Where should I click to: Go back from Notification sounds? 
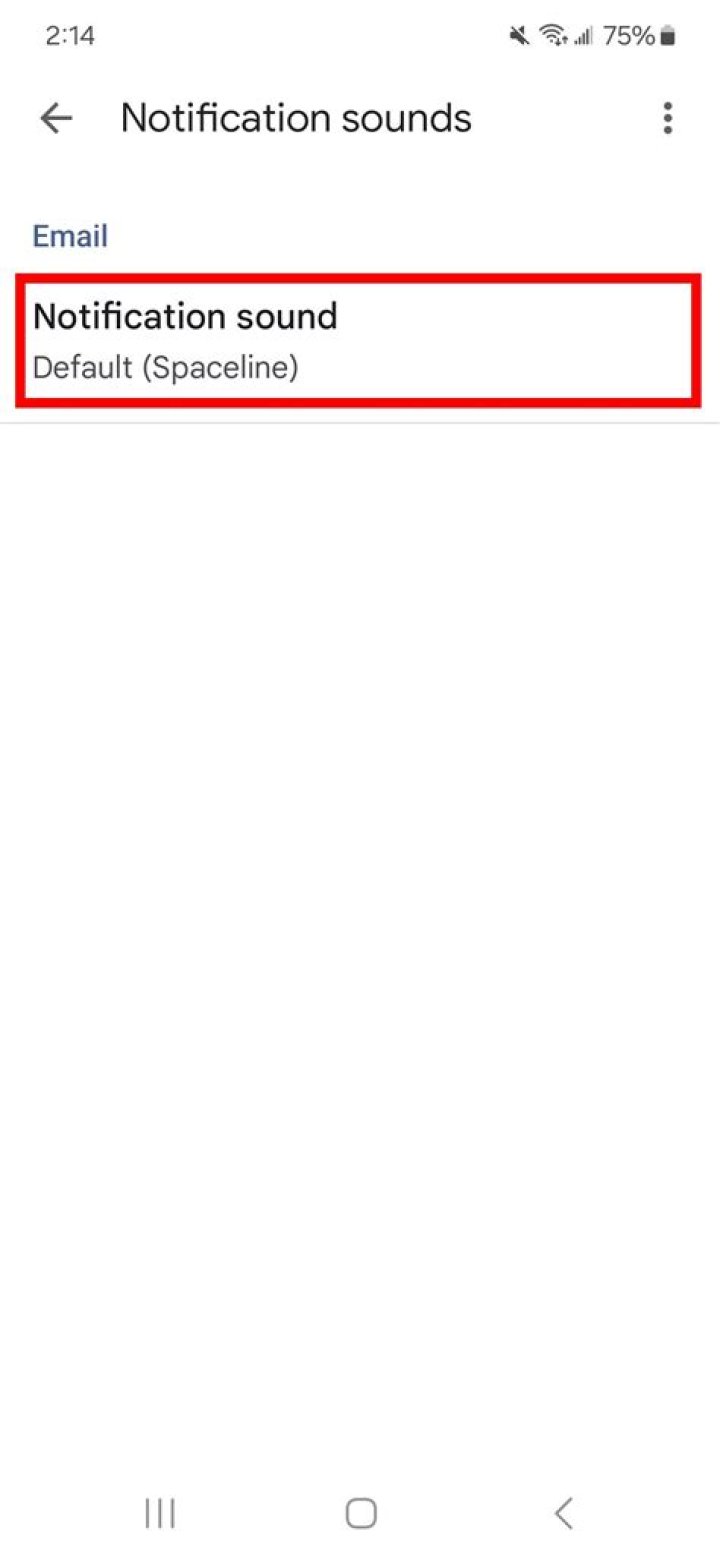coord(56,119)
